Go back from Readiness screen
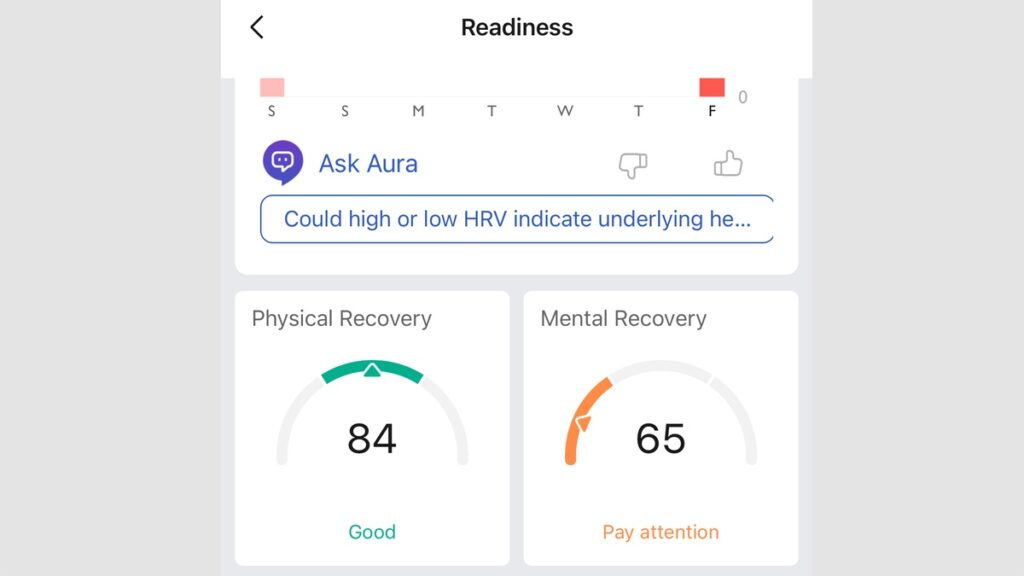This screenshot has height=576, width=1024. pyautogui.click(x=257, y=27)
